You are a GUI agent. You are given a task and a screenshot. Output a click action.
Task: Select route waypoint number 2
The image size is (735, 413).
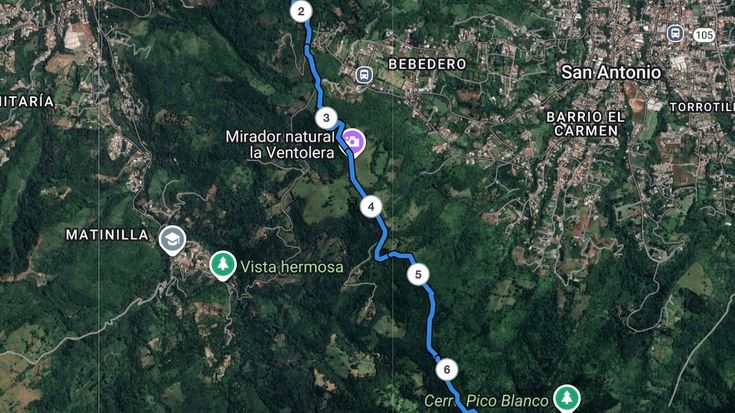pos(301,12)
